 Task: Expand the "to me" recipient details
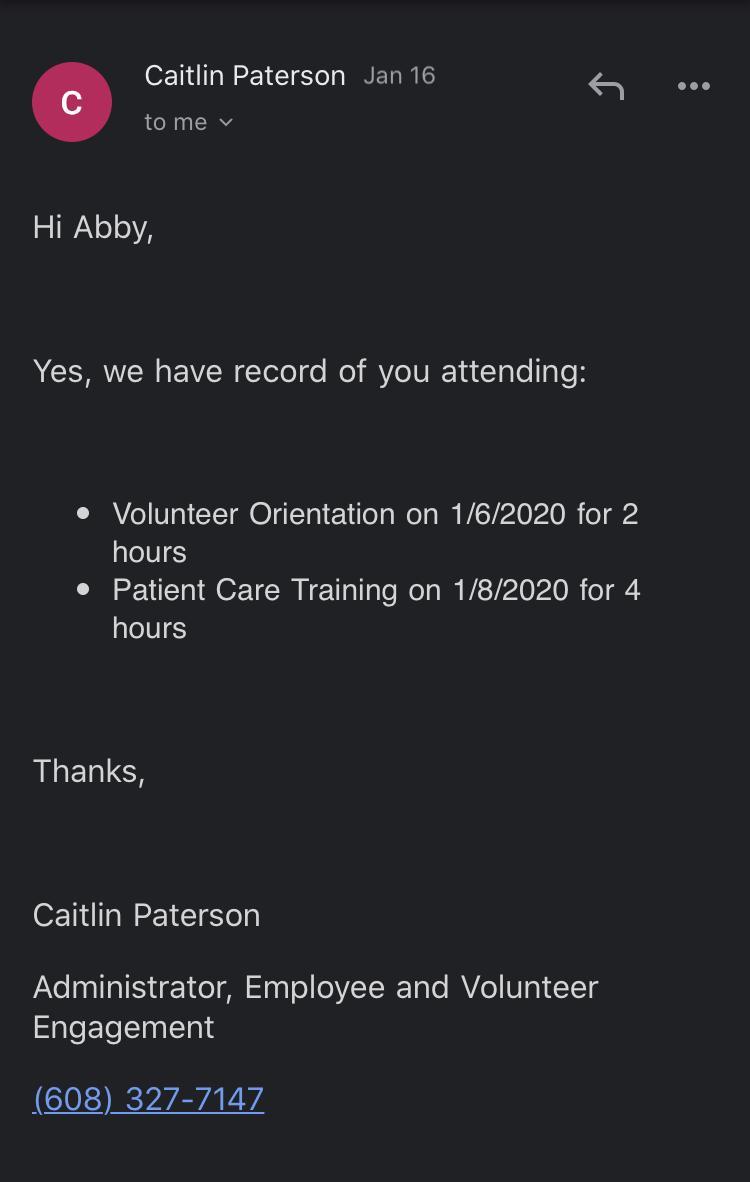189,122
